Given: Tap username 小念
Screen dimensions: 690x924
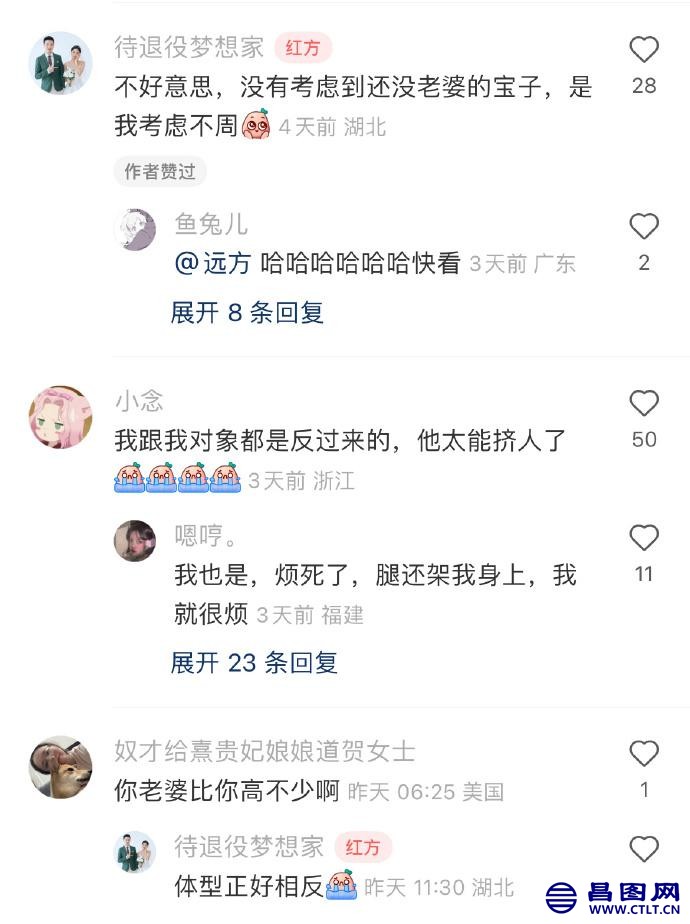Looking at the screenshot, I should pos(139,402).
